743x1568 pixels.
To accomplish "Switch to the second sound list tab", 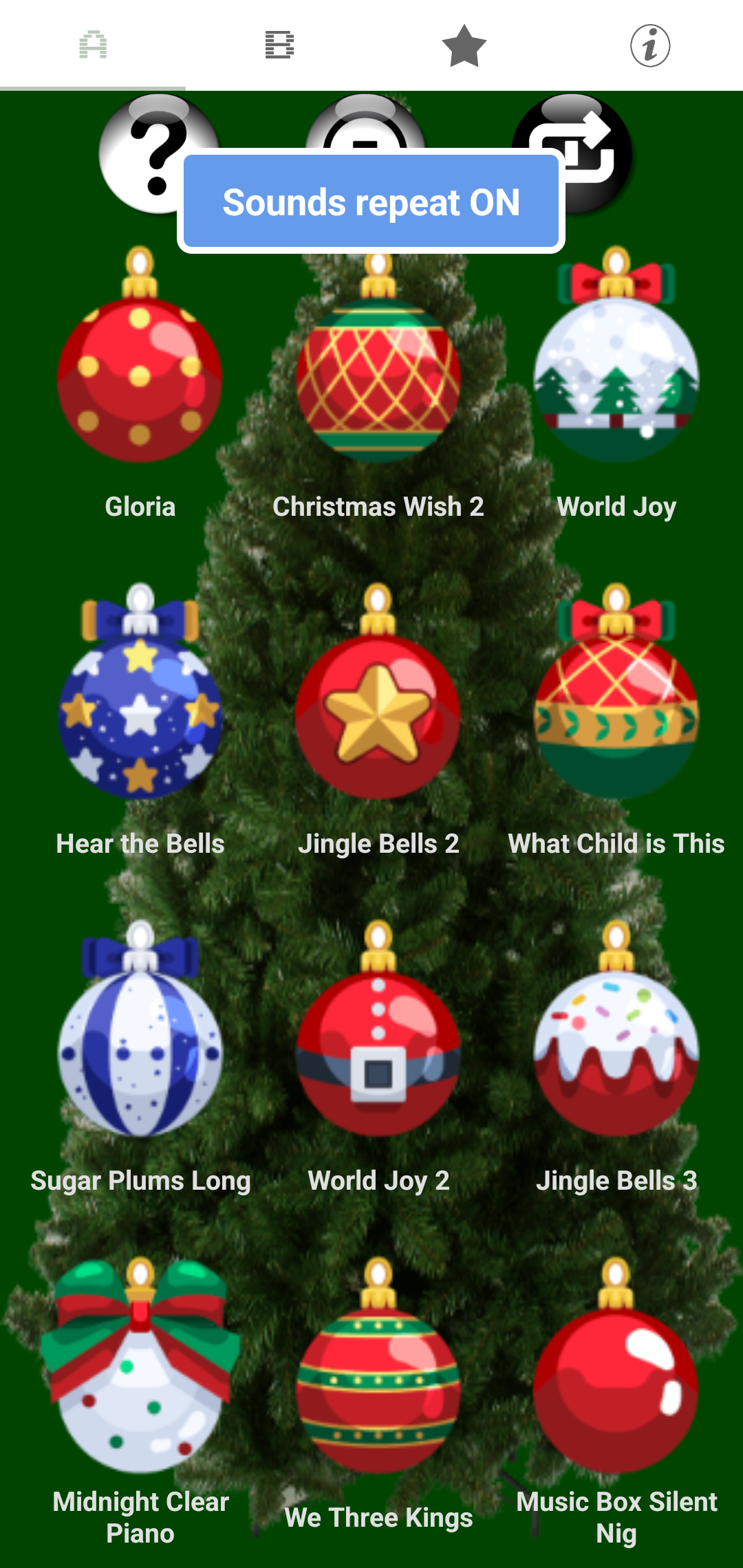I will coord(279,45).
